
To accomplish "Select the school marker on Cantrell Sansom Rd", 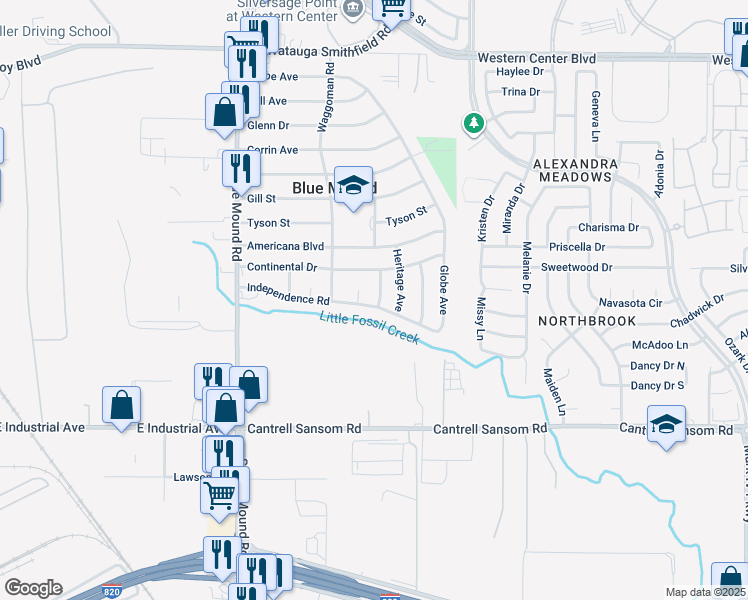I will click(x=666, y=425).
